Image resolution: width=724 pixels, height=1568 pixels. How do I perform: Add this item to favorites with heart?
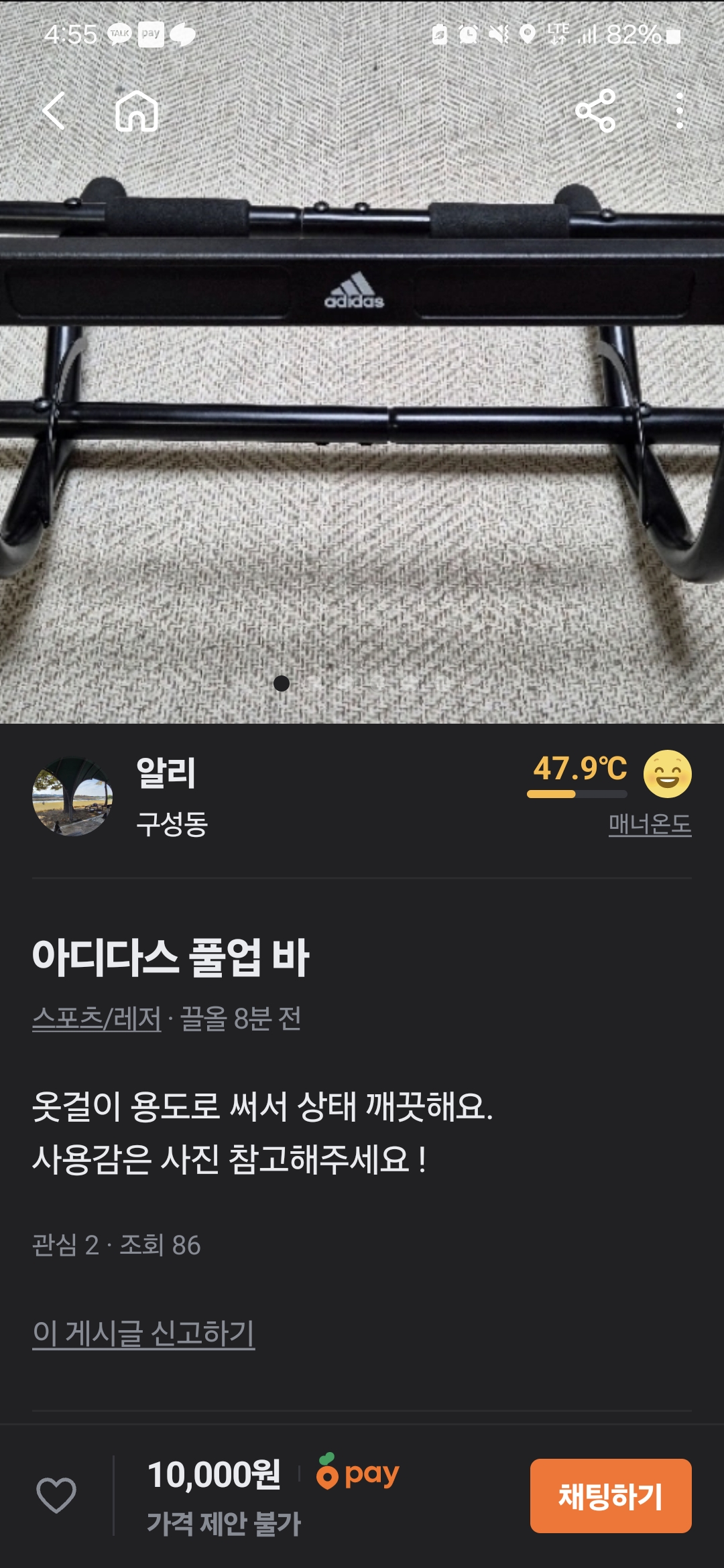point(56,1495)
